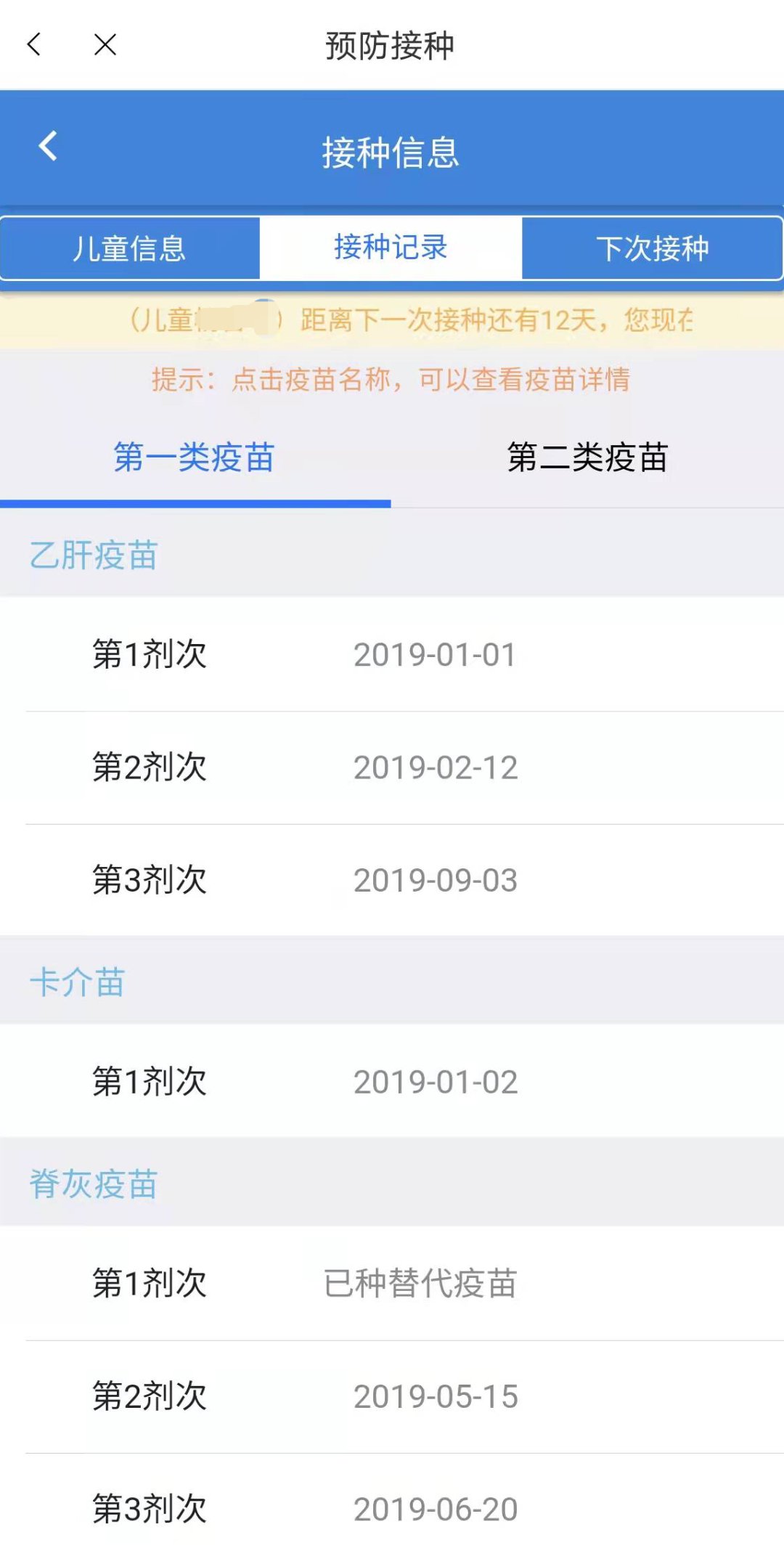Viewport: 784px width, 1548px height.
Task: Open the 2019-05-15 脊灰疫苗 dose
Action: (x=392, y=1396)
